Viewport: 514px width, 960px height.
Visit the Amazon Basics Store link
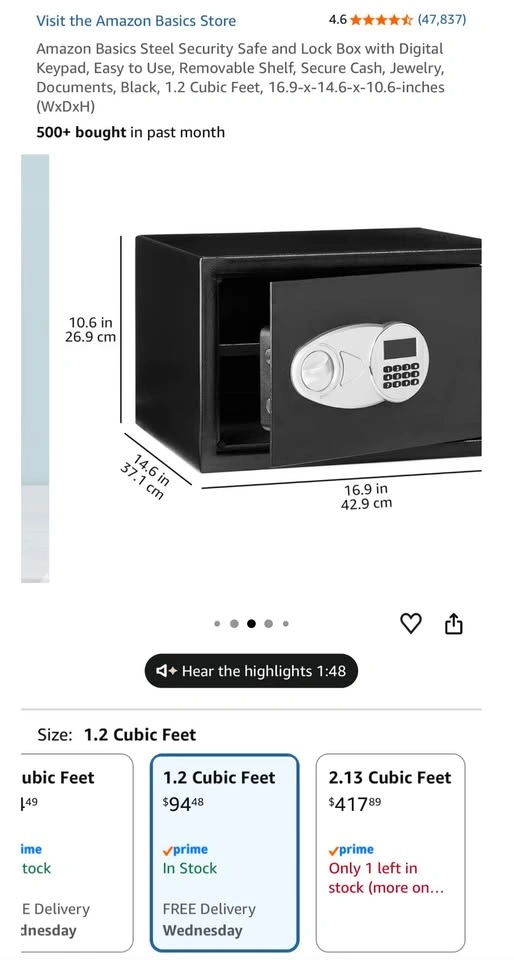pyautogui.click(x=136, y=20)
